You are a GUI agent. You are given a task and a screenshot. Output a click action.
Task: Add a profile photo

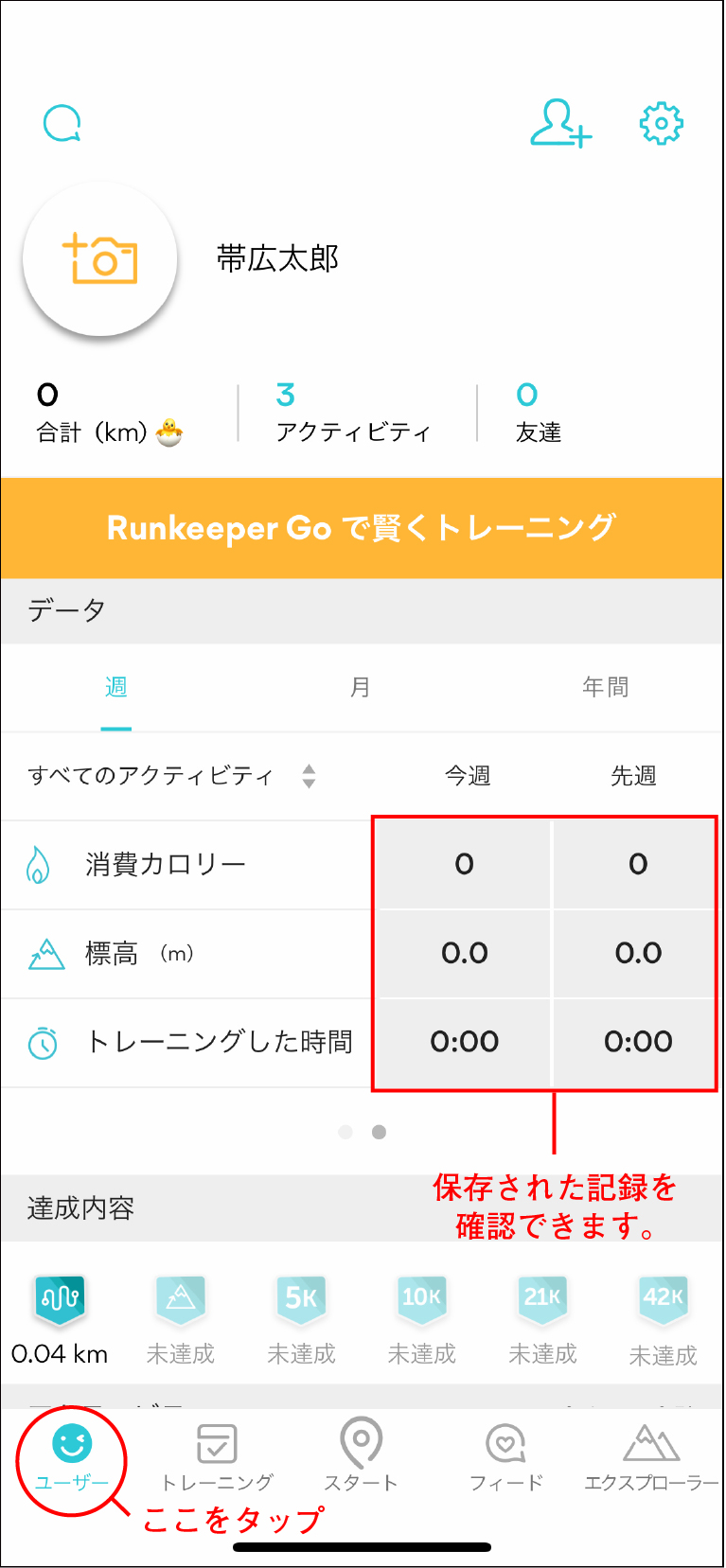tap(100, 259)
